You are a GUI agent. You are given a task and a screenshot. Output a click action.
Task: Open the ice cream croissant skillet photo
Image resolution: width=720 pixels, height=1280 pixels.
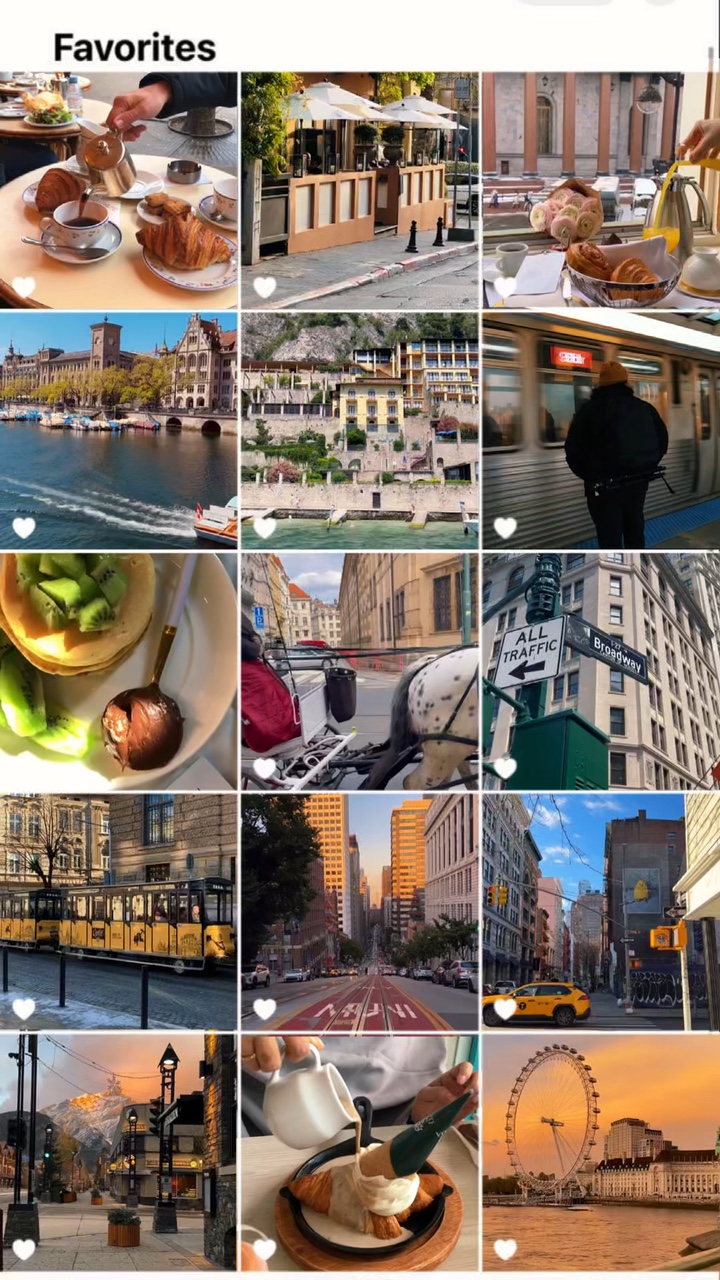pos(360,1153)
